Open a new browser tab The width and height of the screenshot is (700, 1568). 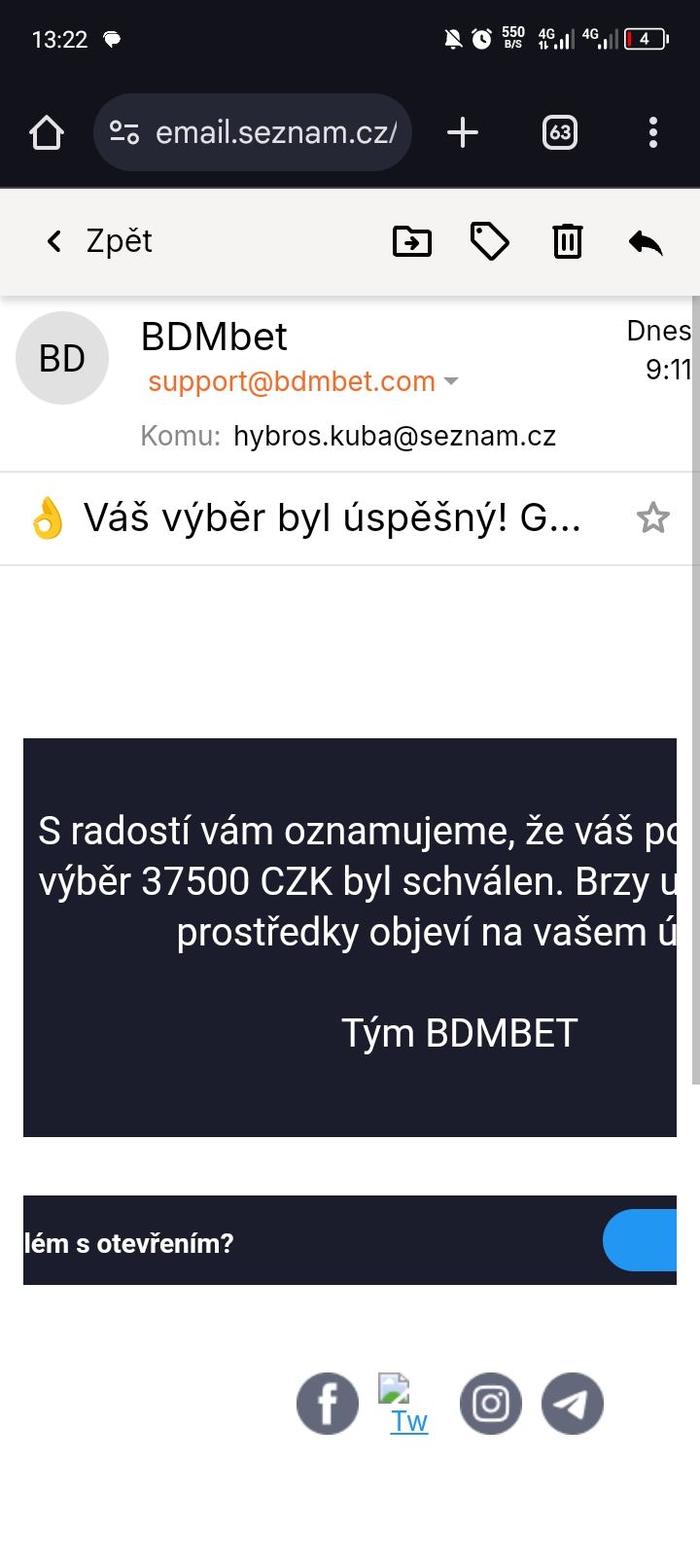click(463, 132)
